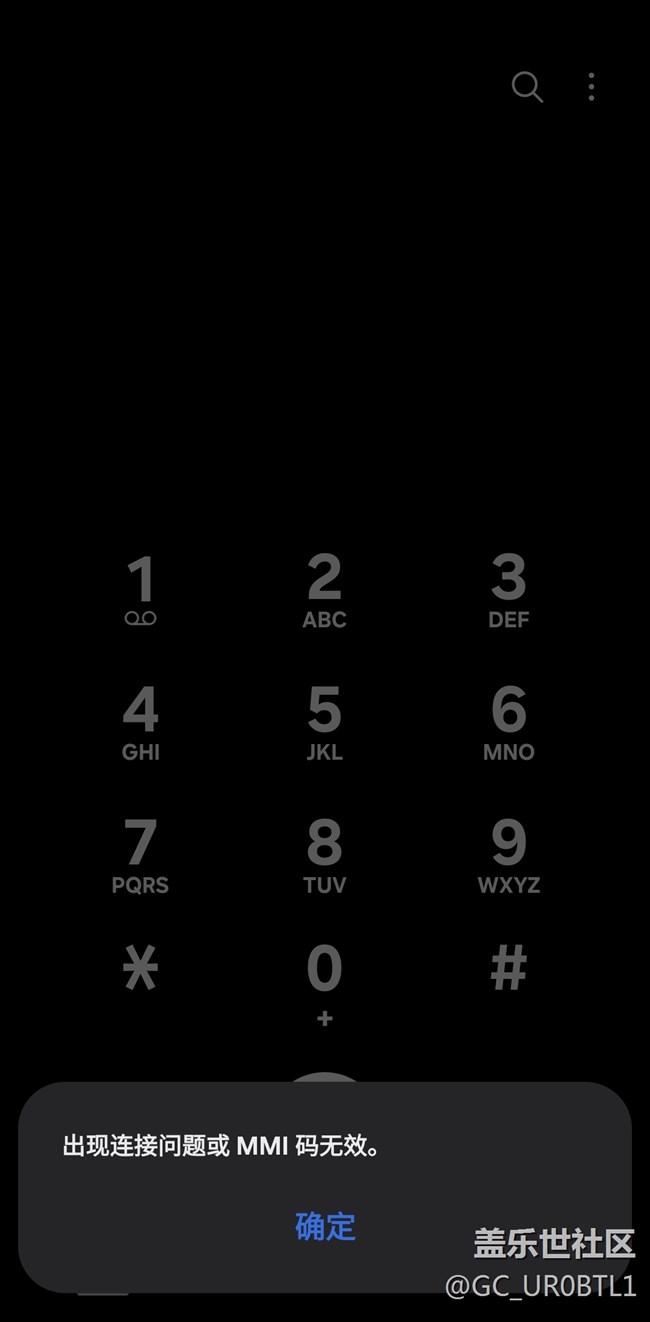Dial digit 8 TUV

(x=324, y=855)
